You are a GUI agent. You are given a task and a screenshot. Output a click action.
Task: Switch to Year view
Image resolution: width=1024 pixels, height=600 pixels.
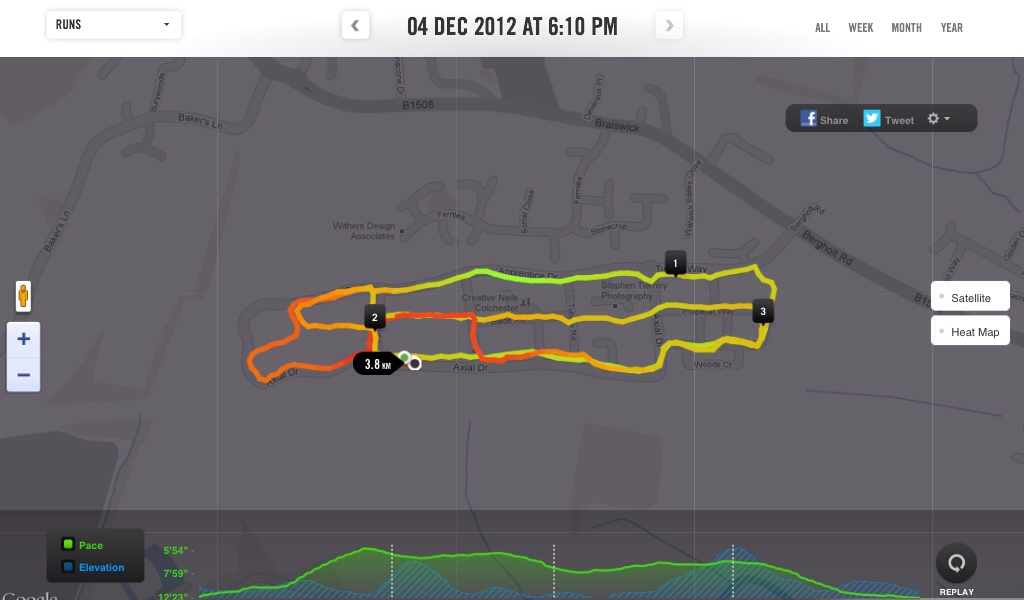point(951,28)
